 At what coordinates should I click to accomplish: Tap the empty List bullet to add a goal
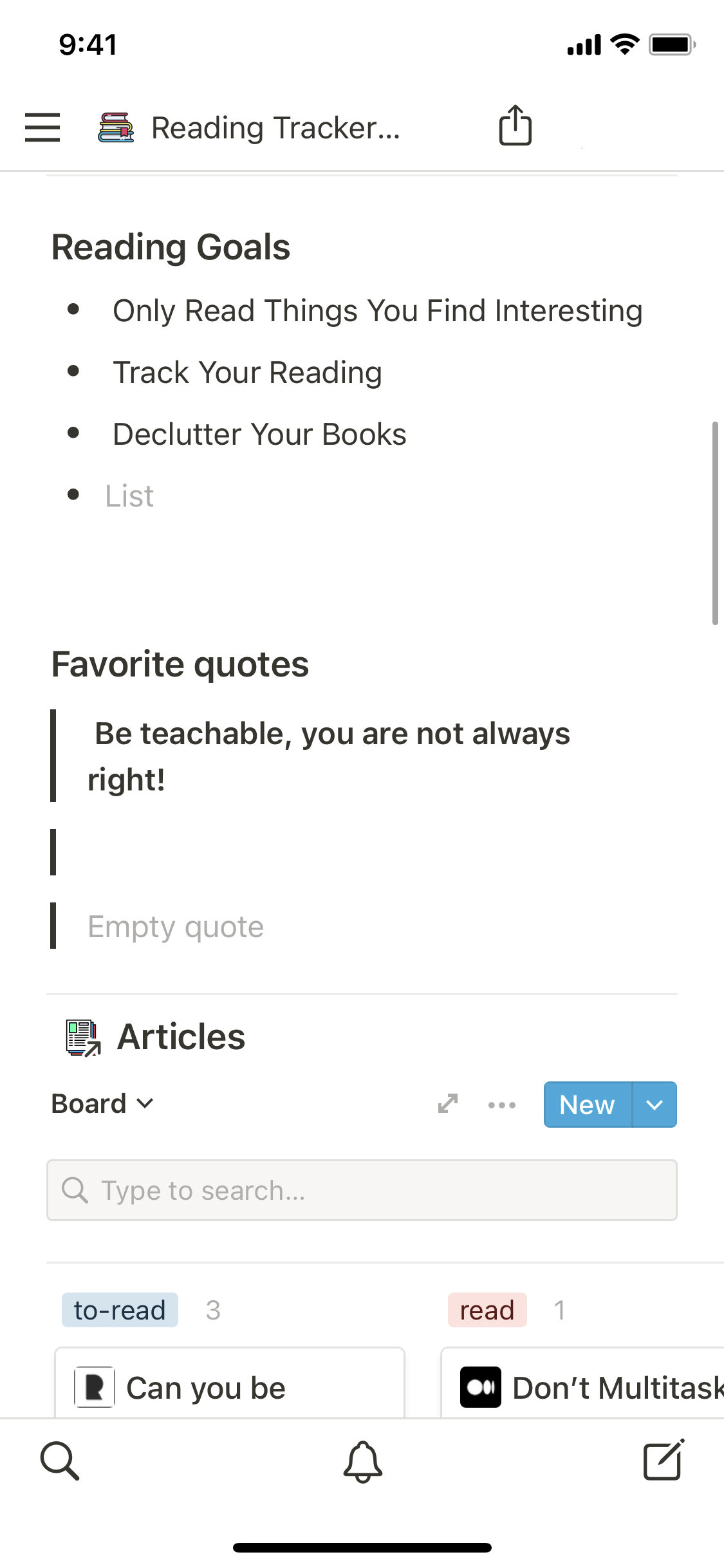129,496
